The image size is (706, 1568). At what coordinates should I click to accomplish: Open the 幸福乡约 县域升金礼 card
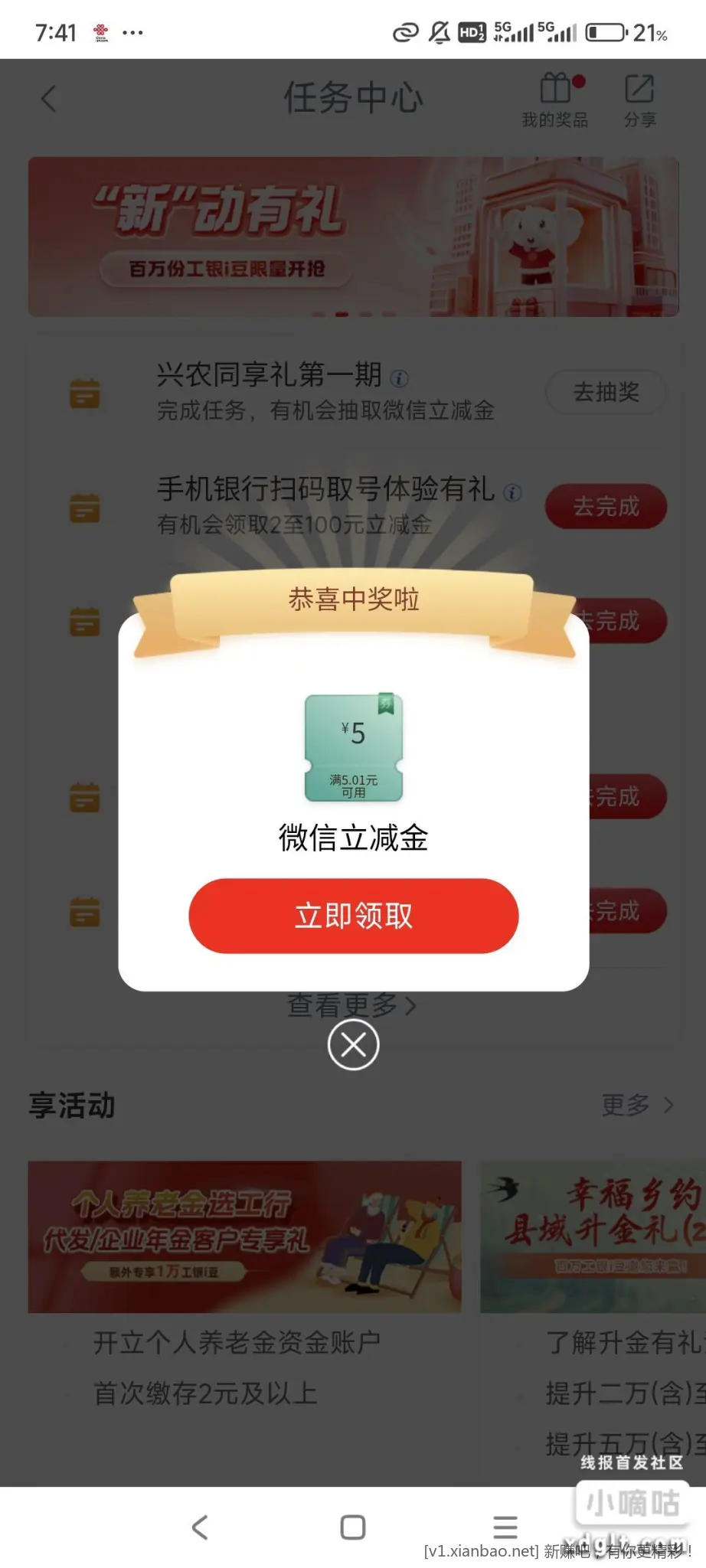coord(593,1236)
